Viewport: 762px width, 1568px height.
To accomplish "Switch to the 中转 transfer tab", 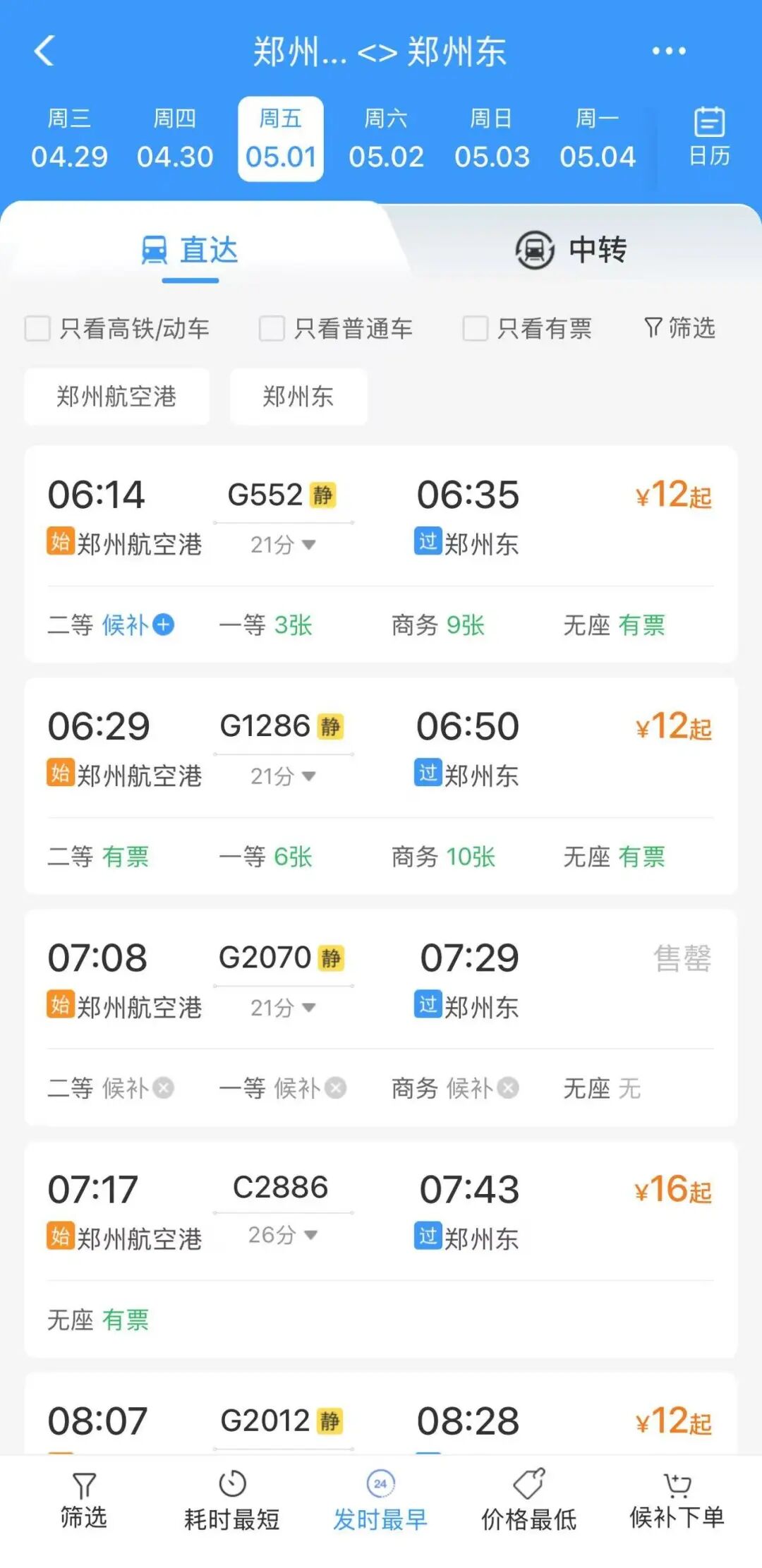I will 571,251.
